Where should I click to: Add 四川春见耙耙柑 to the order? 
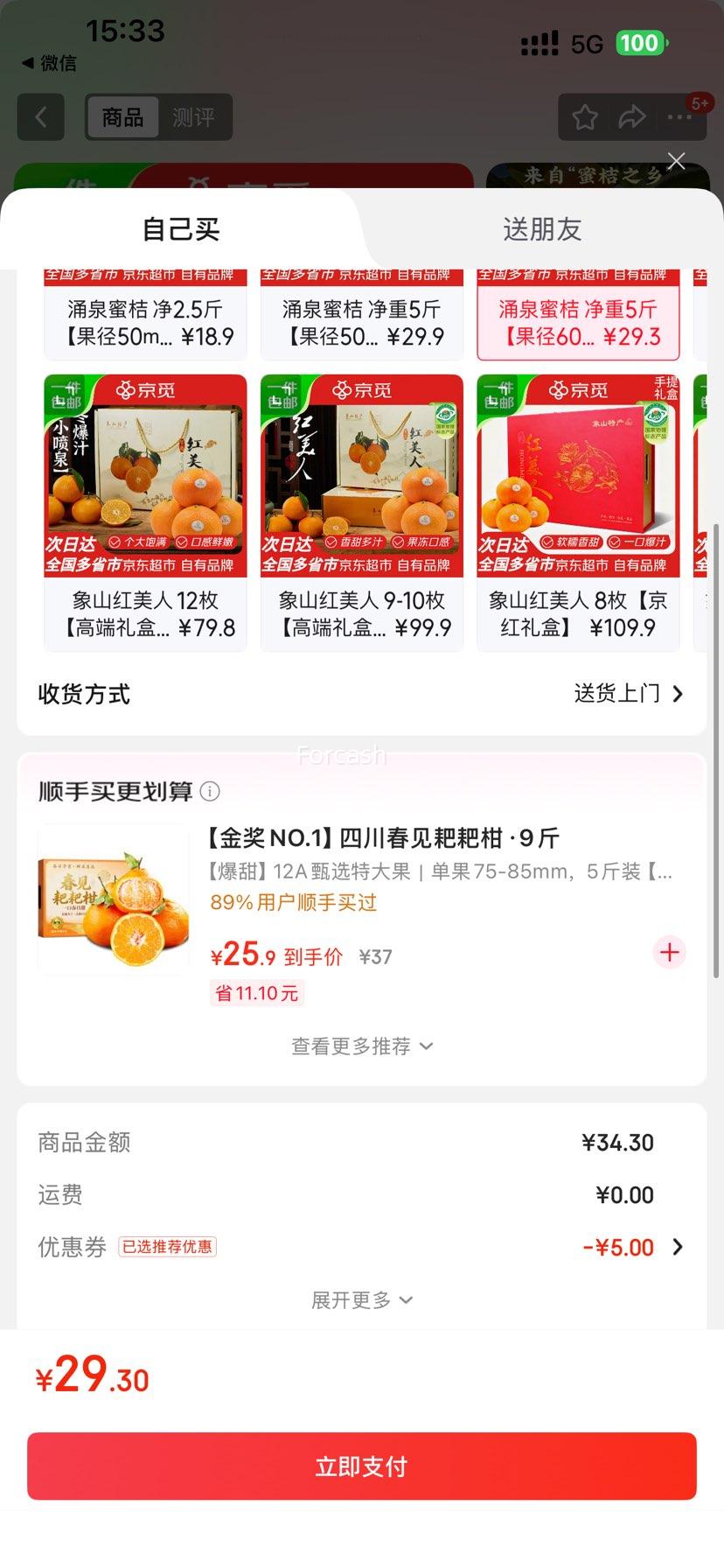(670, 952)
